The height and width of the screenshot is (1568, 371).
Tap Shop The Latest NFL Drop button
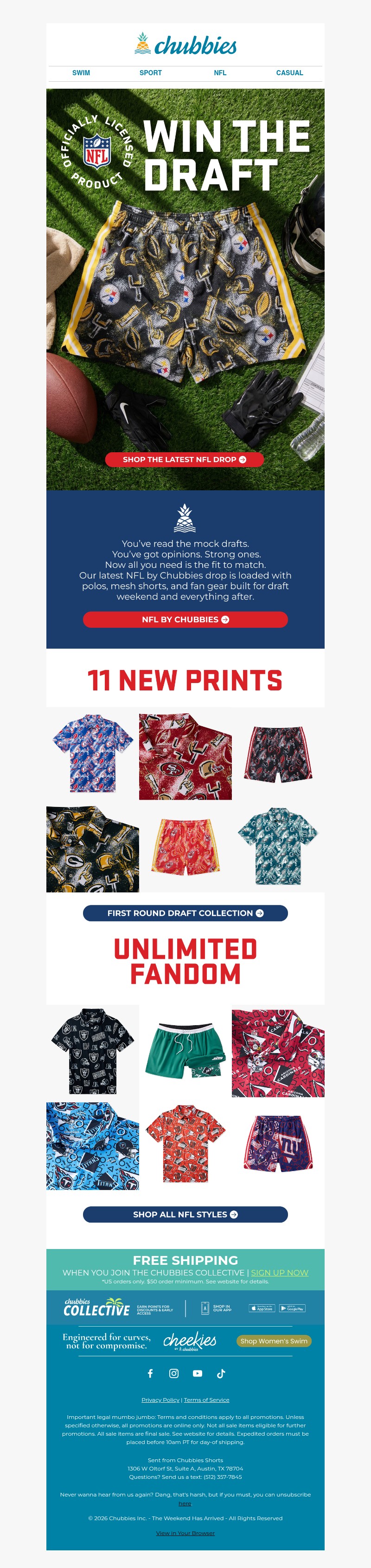(184, 460)
